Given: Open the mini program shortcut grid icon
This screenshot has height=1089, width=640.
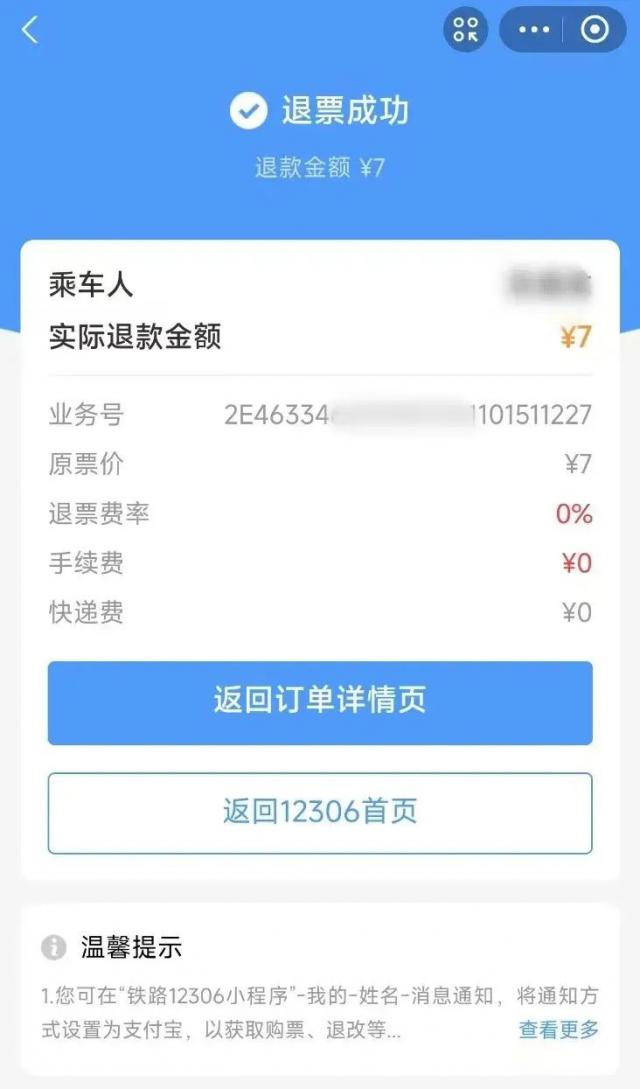Looking at the screenshot, I should 466,30.
